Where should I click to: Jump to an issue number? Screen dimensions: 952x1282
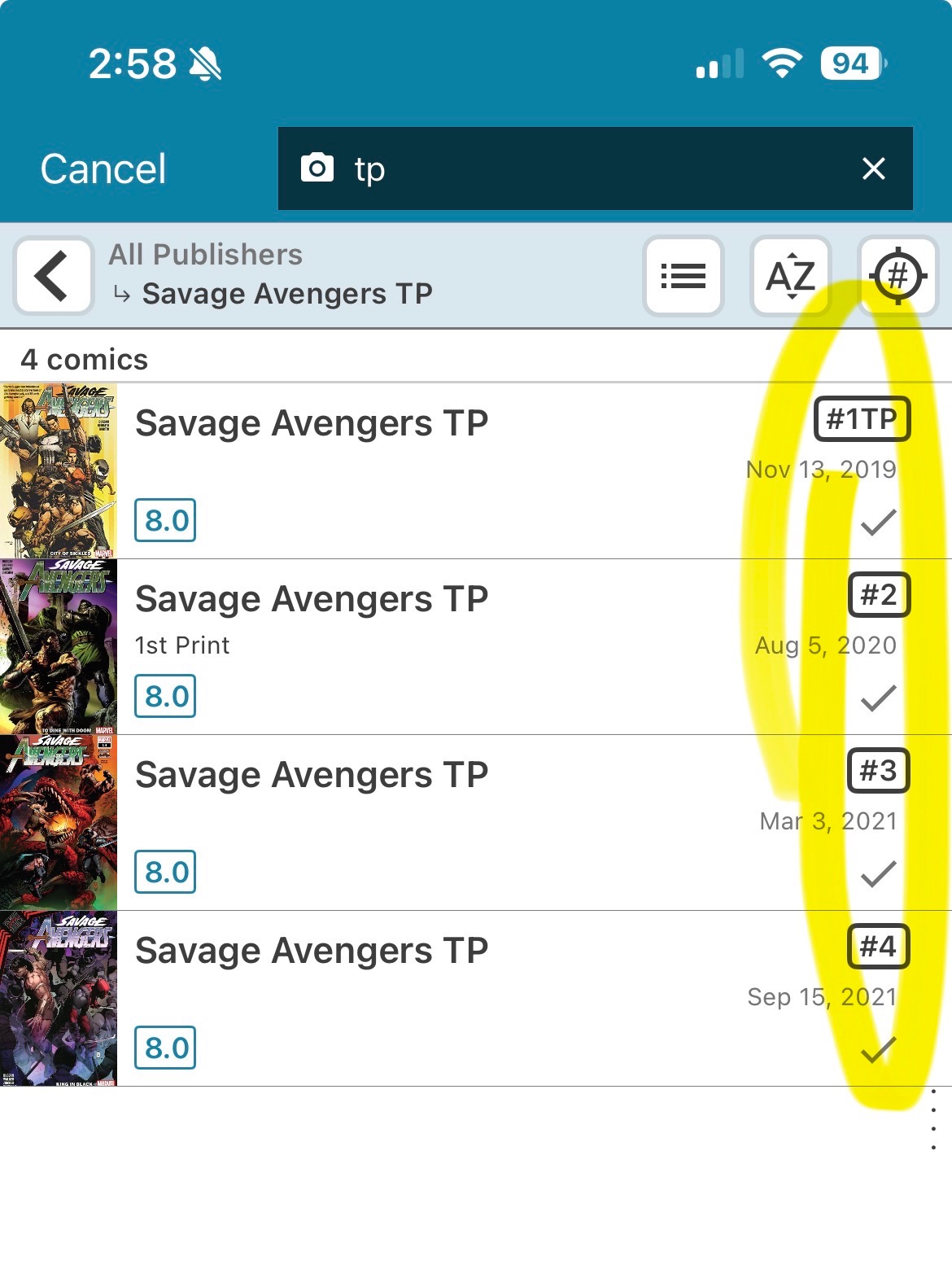(x=897, y=276)
